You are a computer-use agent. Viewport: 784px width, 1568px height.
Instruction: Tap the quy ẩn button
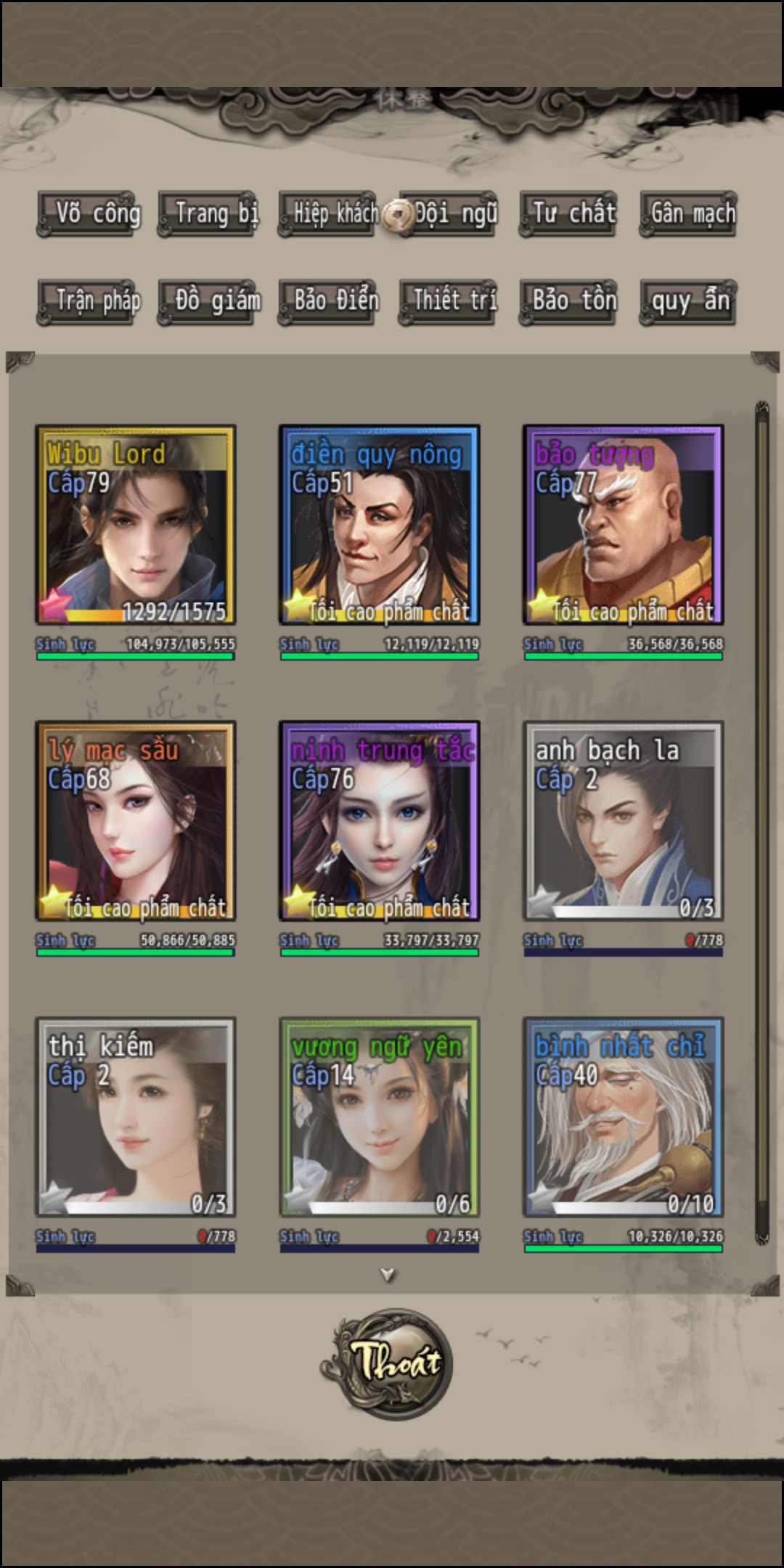pos(690,301)
